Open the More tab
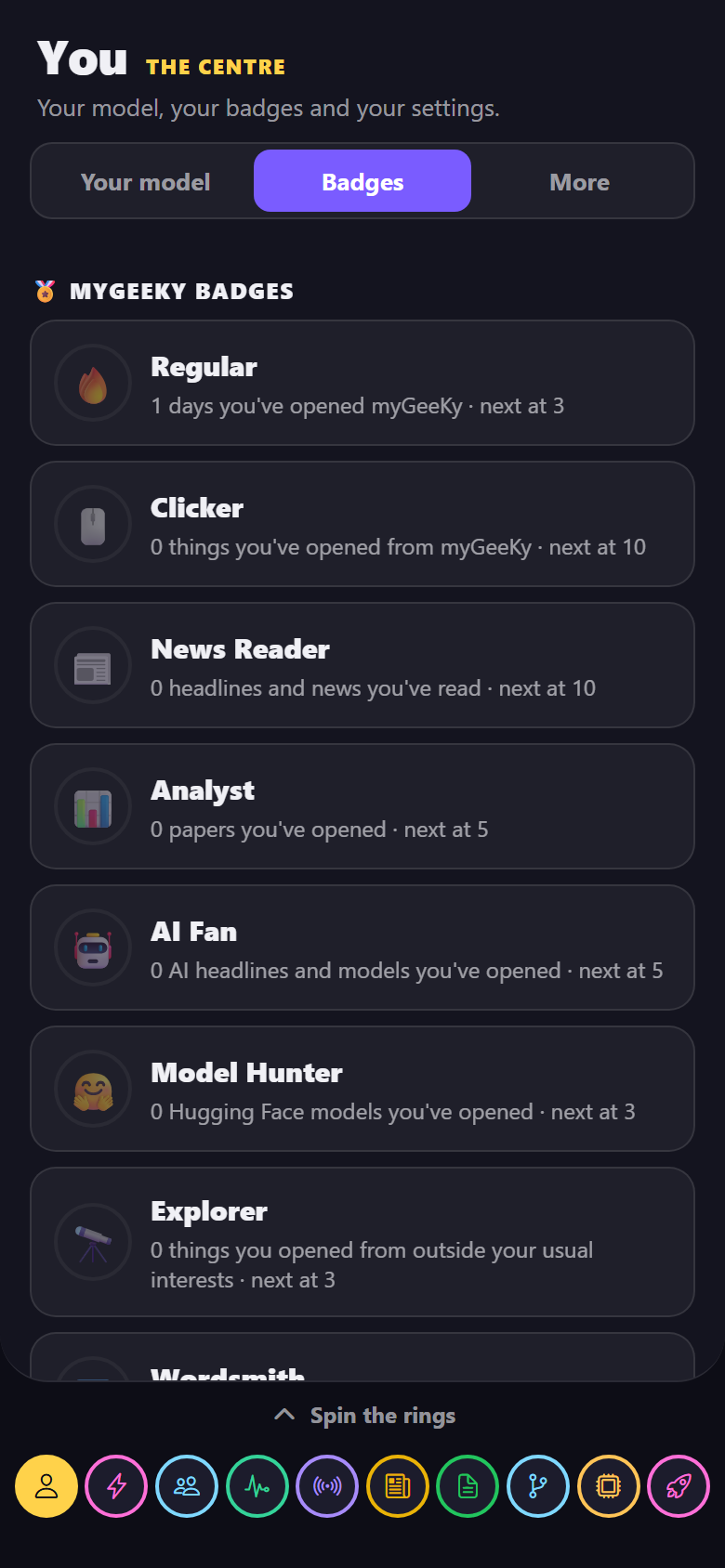This screenshot has width=725, height=1568. click(579, 181)
